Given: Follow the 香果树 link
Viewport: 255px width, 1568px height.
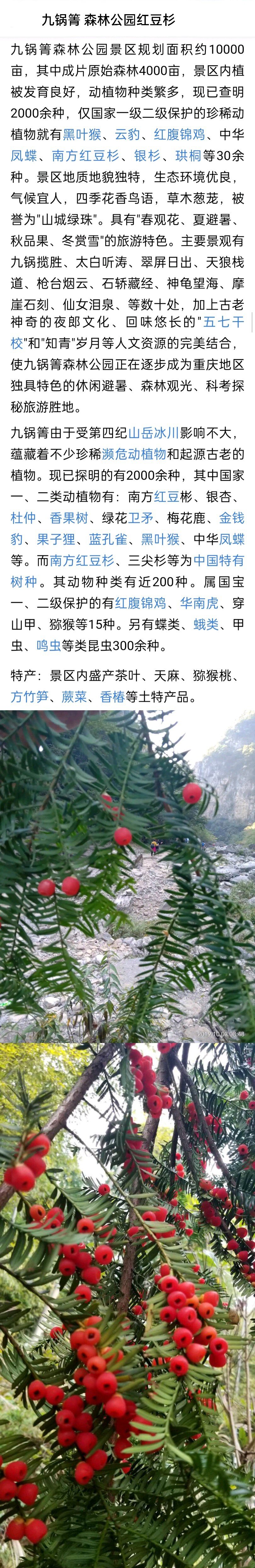Looking at the screenshot, I should coord(69,518).
